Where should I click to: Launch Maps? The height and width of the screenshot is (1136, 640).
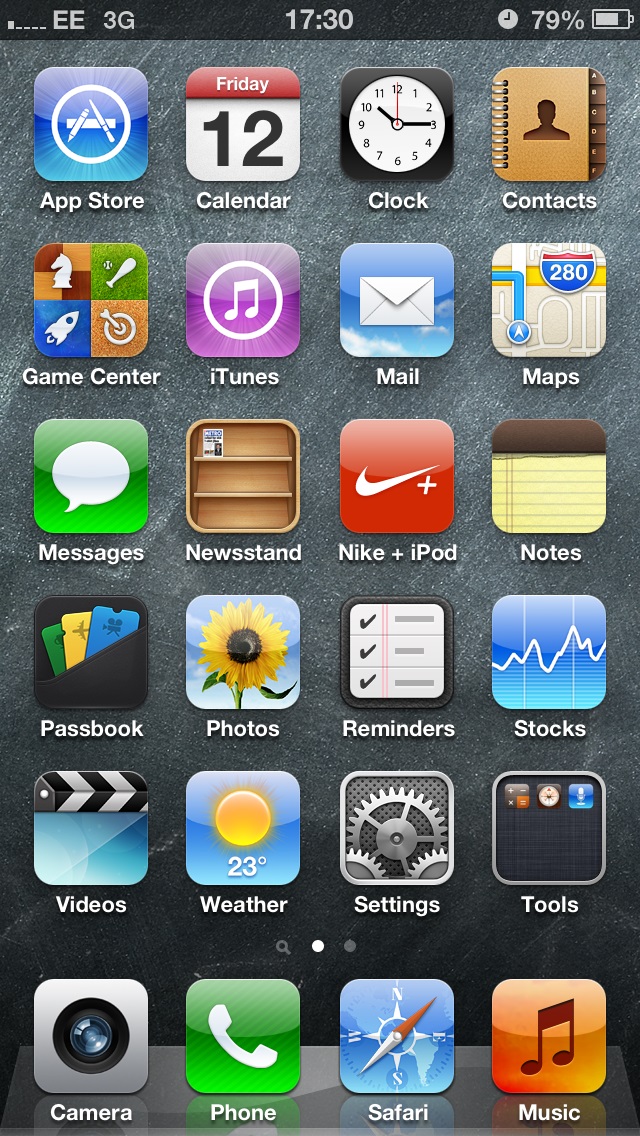coord(549,300)
